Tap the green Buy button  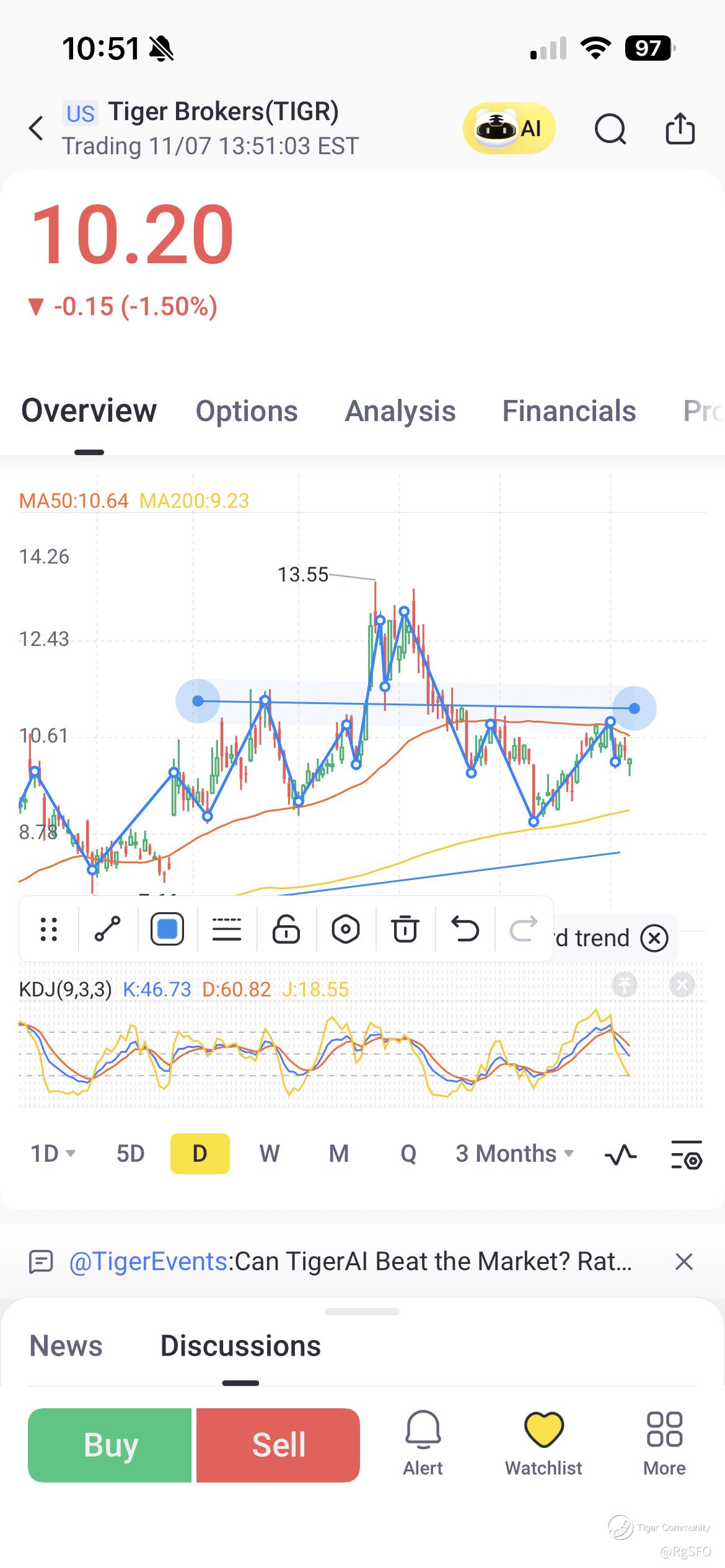tap(110, 1445)
